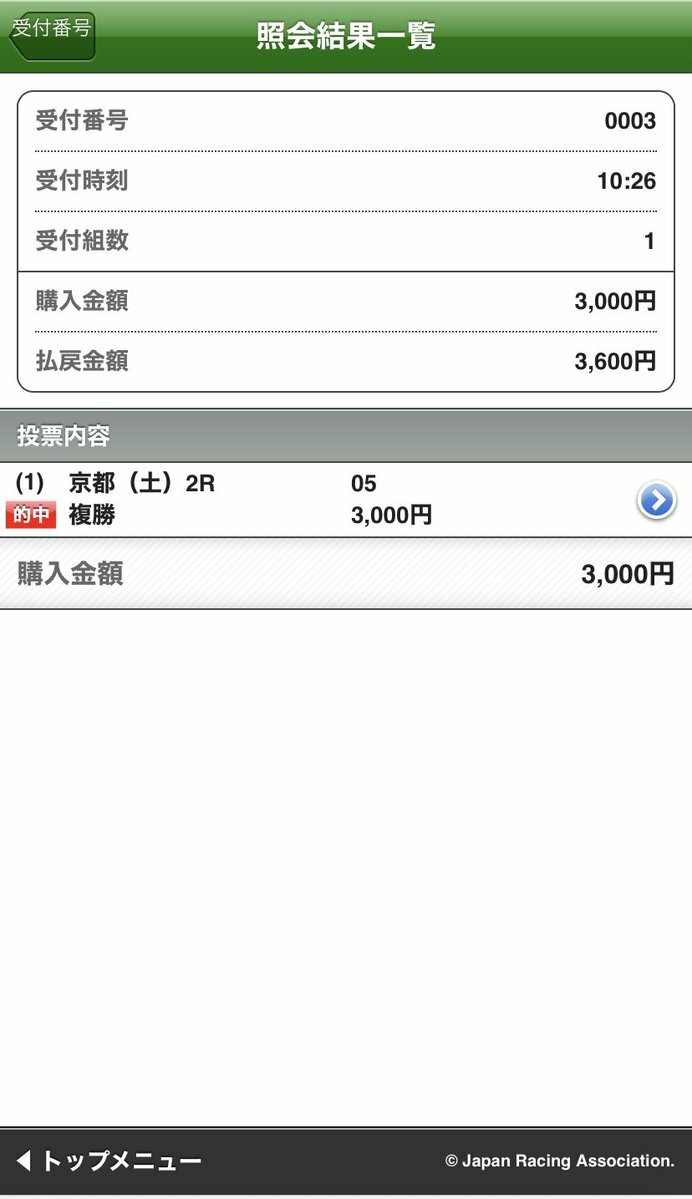
Task: Return to トップメニュー
Action: click(x=109, y=1161)
